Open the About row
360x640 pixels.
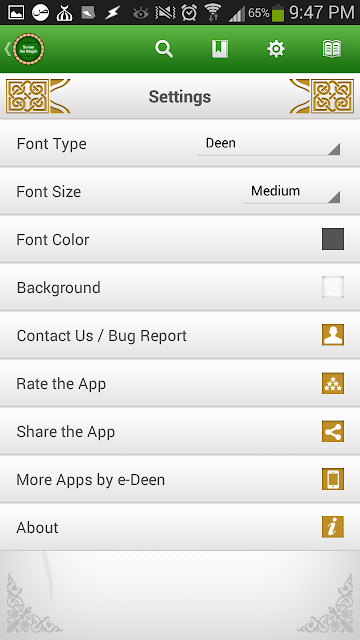180,527
